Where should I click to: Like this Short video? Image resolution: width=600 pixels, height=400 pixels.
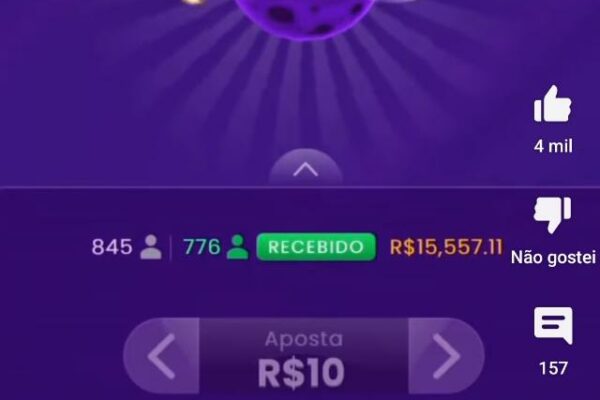point(552,105)
